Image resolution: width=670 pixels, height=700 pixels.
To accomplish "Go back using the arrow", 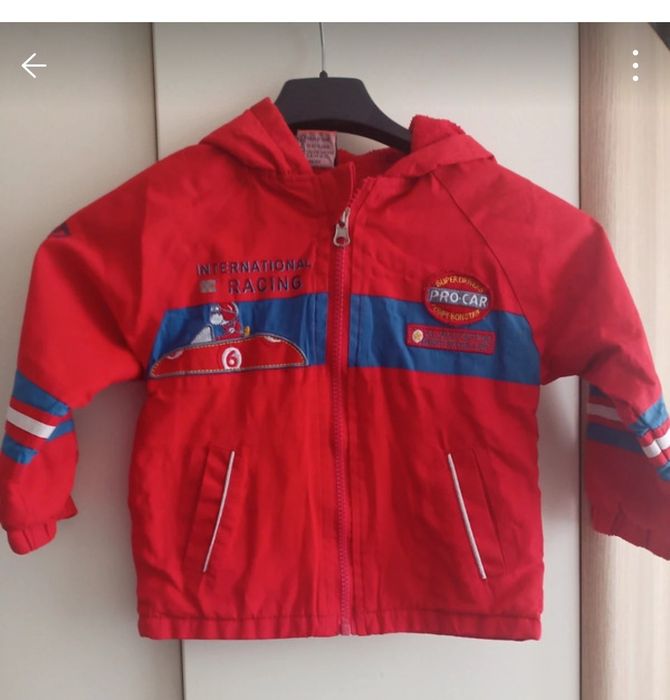I will point(33,66).
